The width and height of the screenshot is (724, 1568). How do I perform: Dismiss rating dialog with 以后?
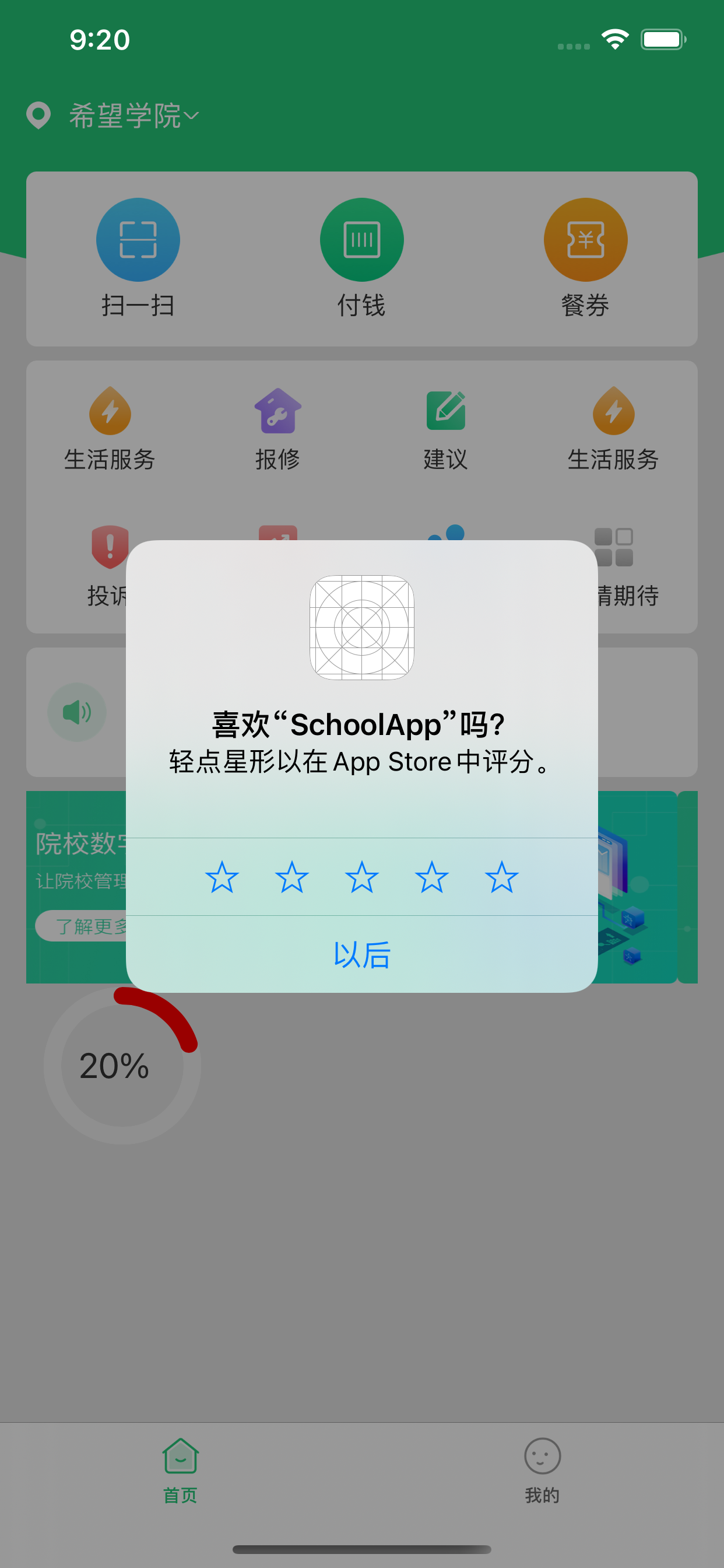tap(361, 954)
